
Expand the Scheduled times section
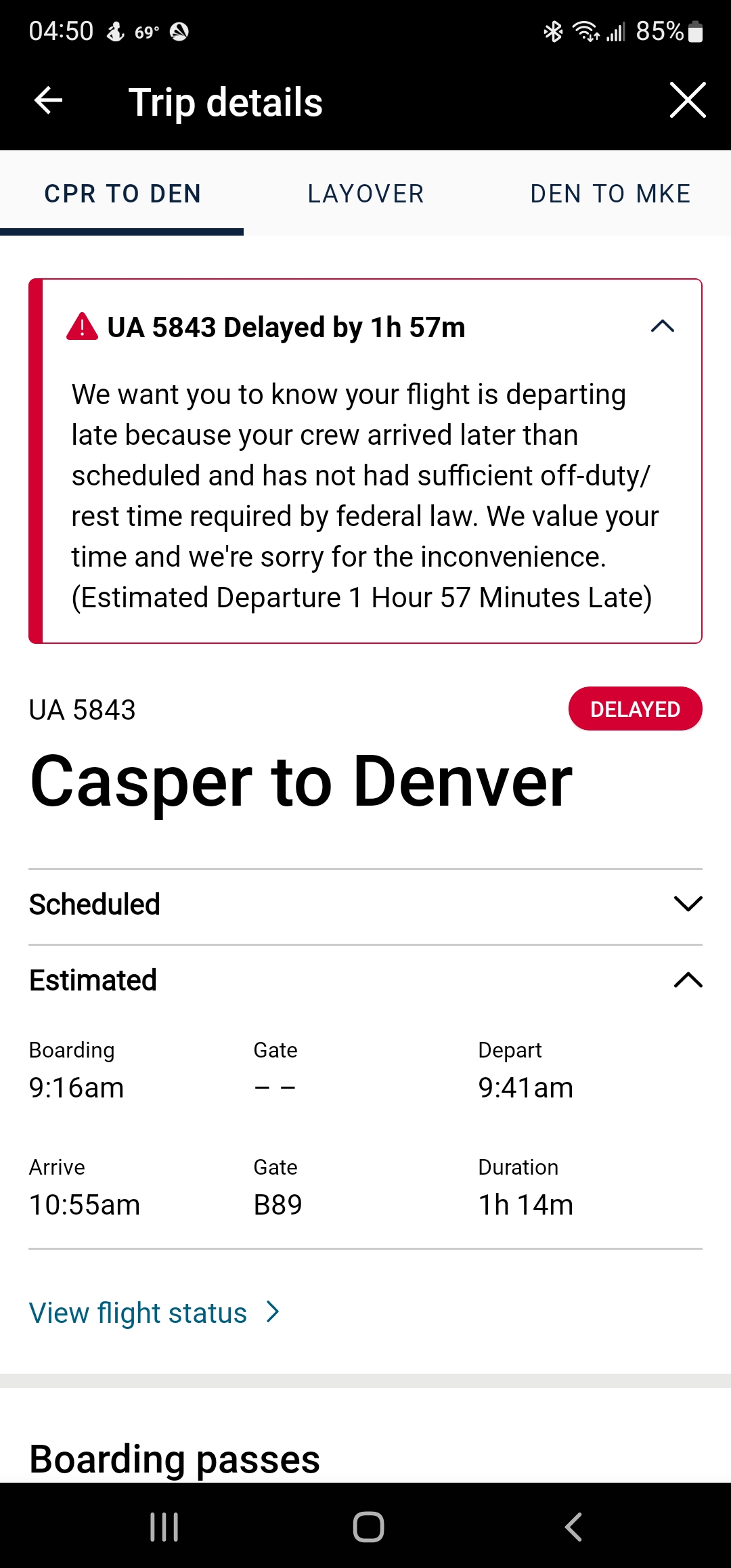pyautogui.click(x=688, y=904)
